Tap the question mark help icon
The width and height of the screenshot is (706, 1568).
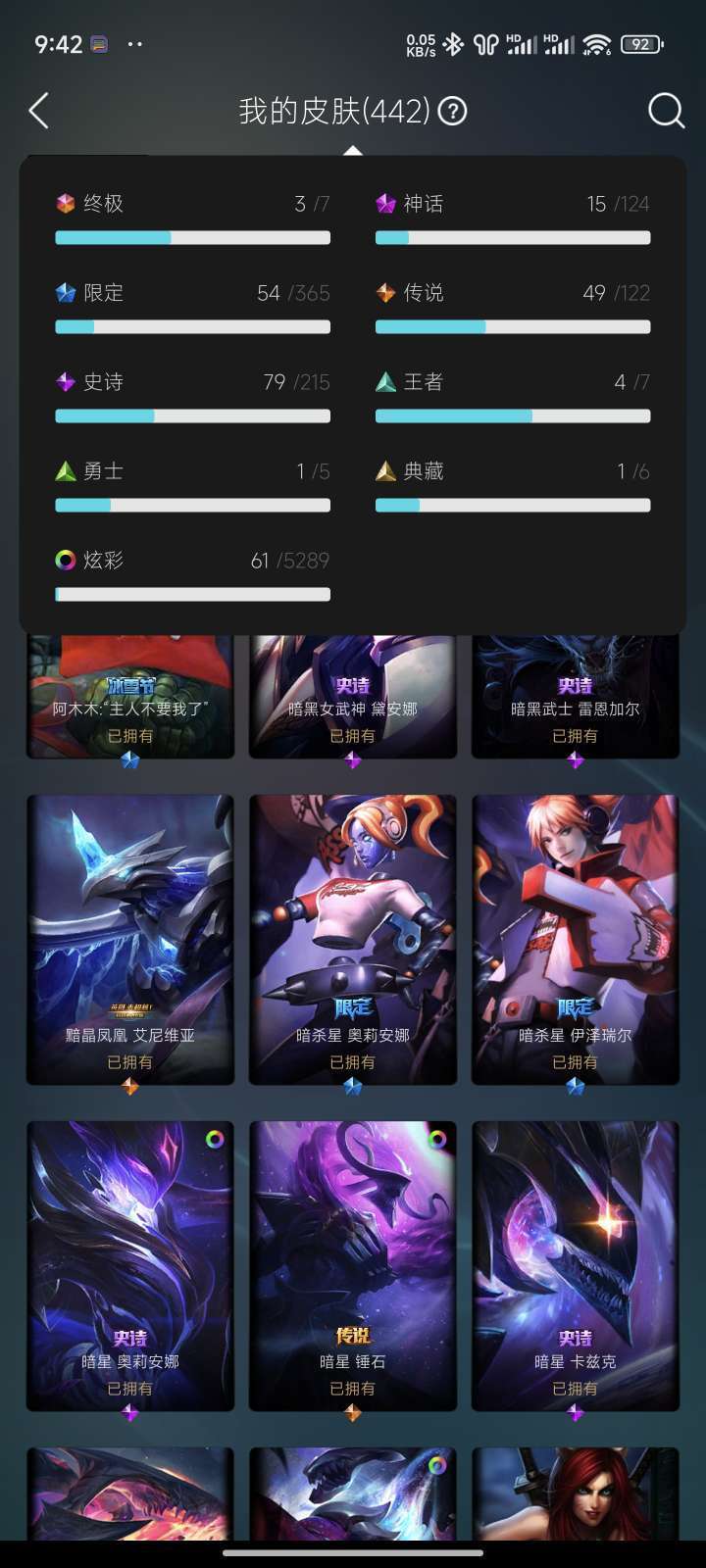pos(452,111)
